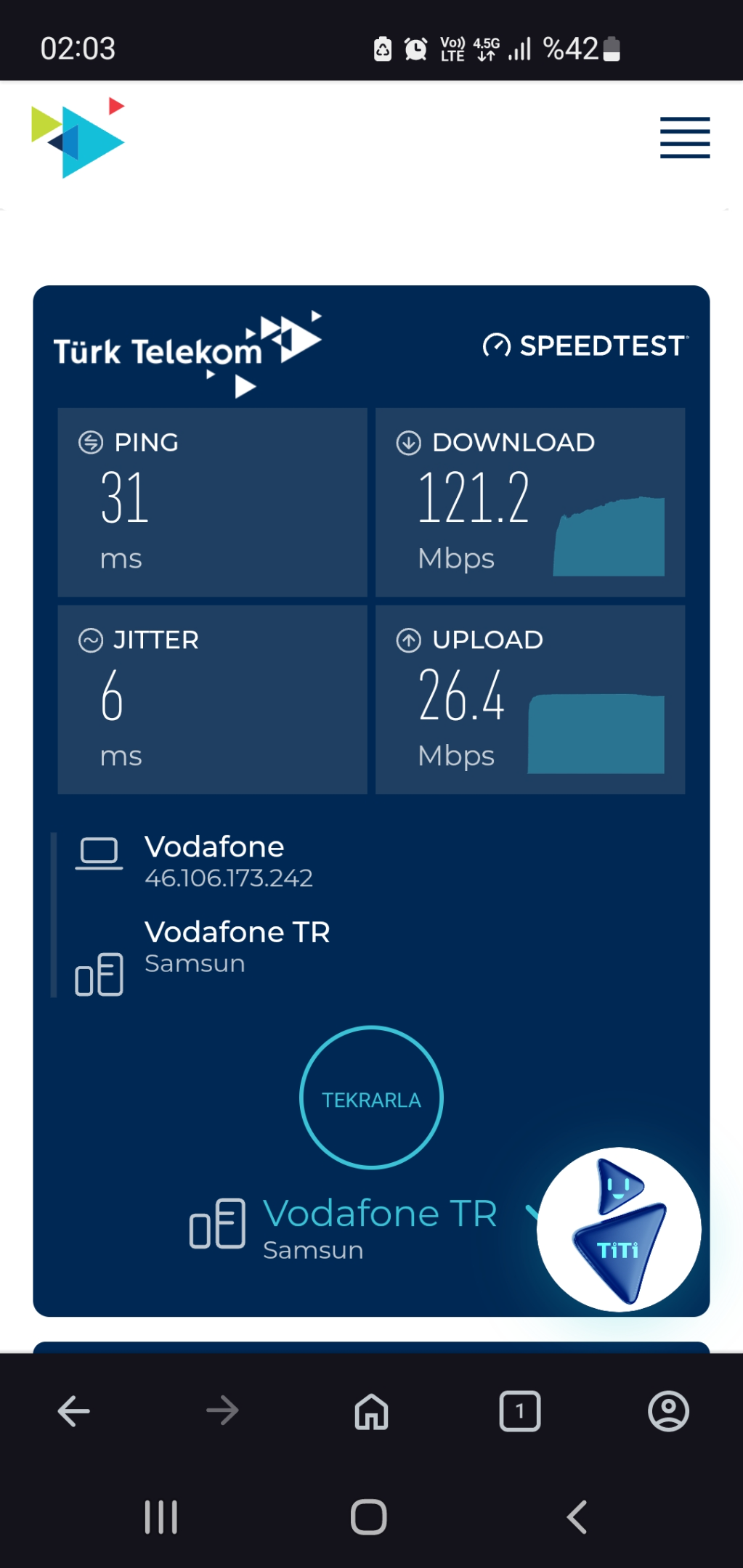The width and height of the screenshot is (743, 1568).
Task: Tap the Türk Telekom logo in header
Action: point(78,137)
